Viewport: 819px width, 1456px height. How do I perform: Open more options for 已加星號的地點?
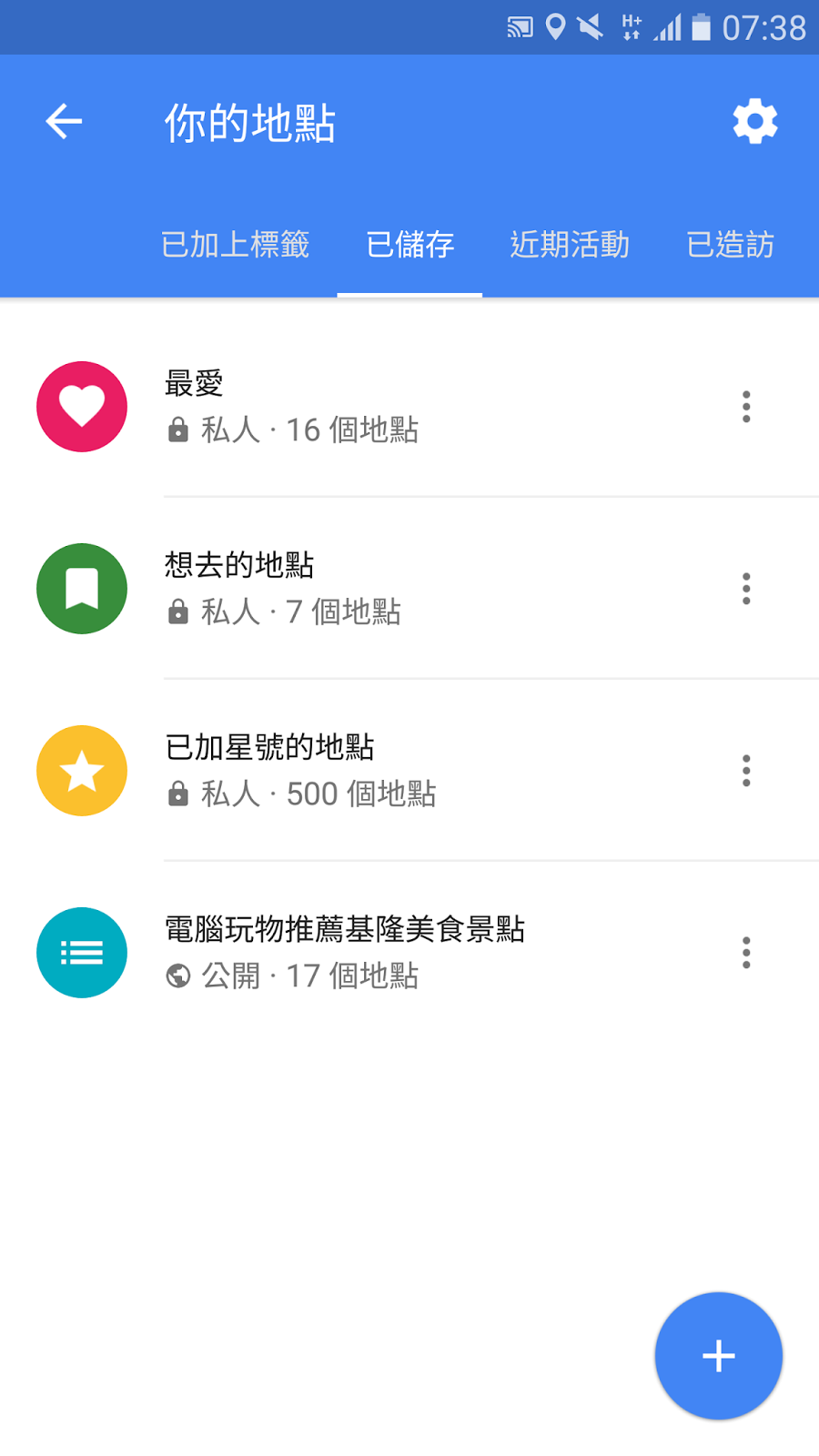[746, 771]
